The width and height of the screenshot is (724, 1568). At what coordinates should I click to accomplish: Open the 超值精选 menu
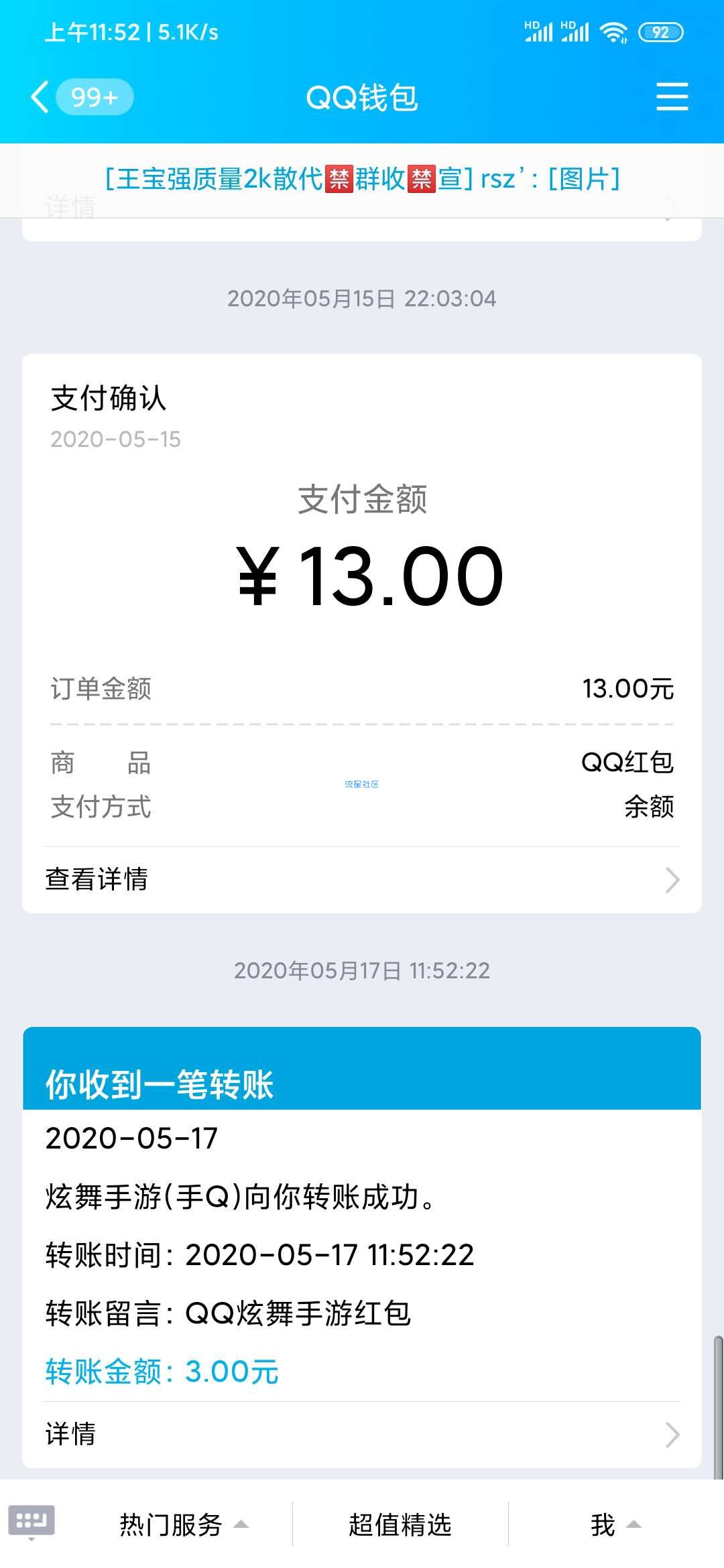(400, 1524)
